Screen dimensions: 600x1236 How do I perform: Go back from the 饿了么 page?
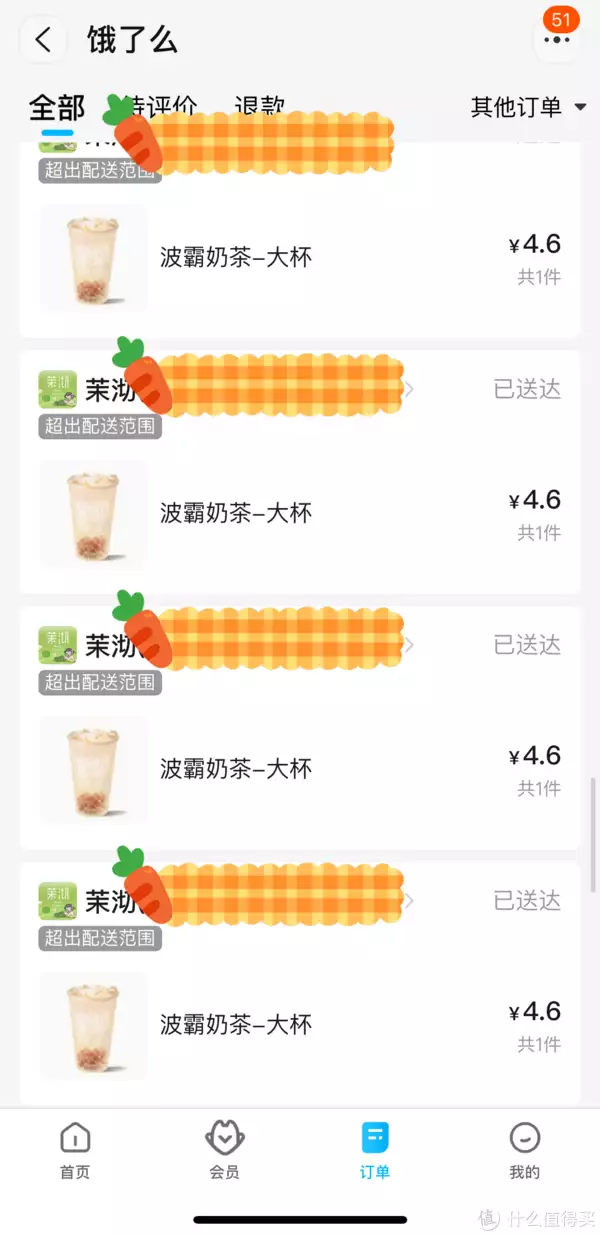tap(42, 40)
